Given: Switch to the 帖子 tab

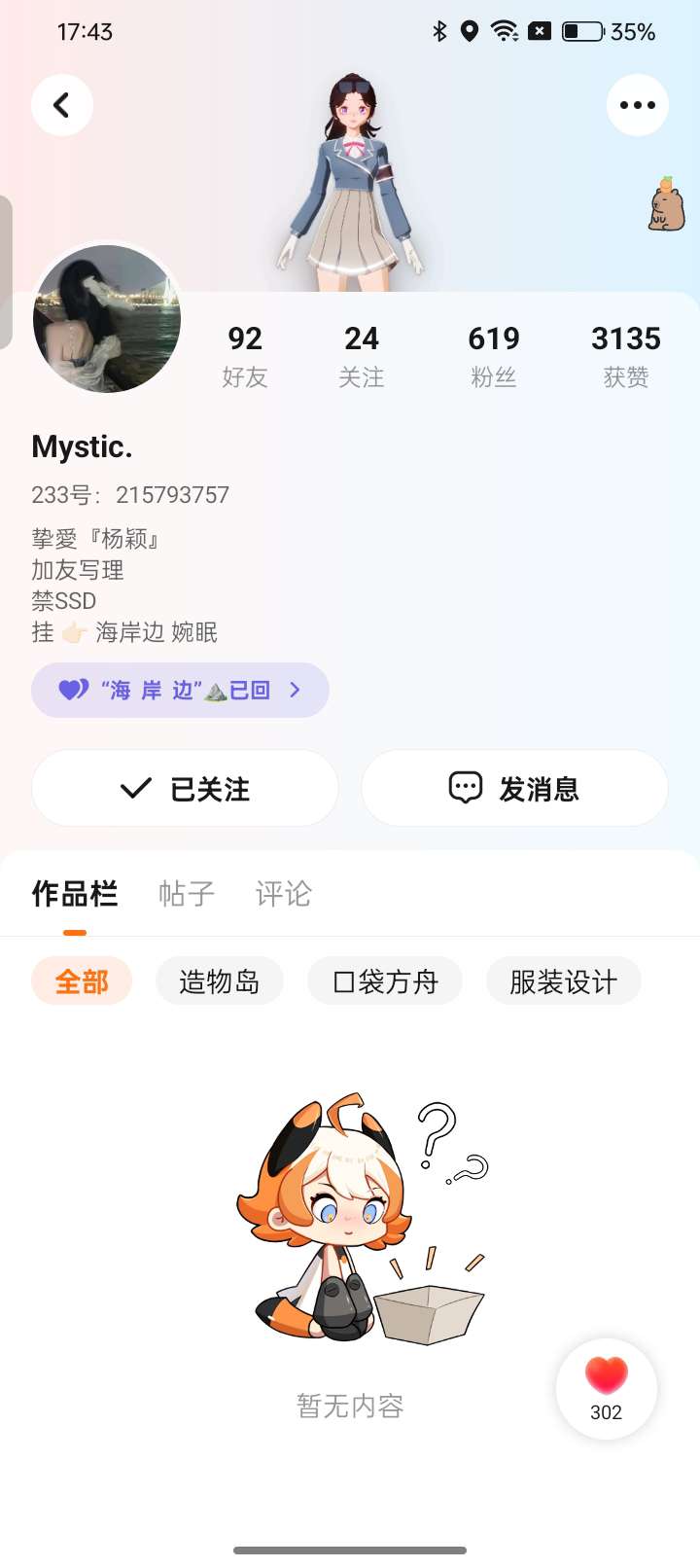Looking at the screenshot, I should 187,894.
